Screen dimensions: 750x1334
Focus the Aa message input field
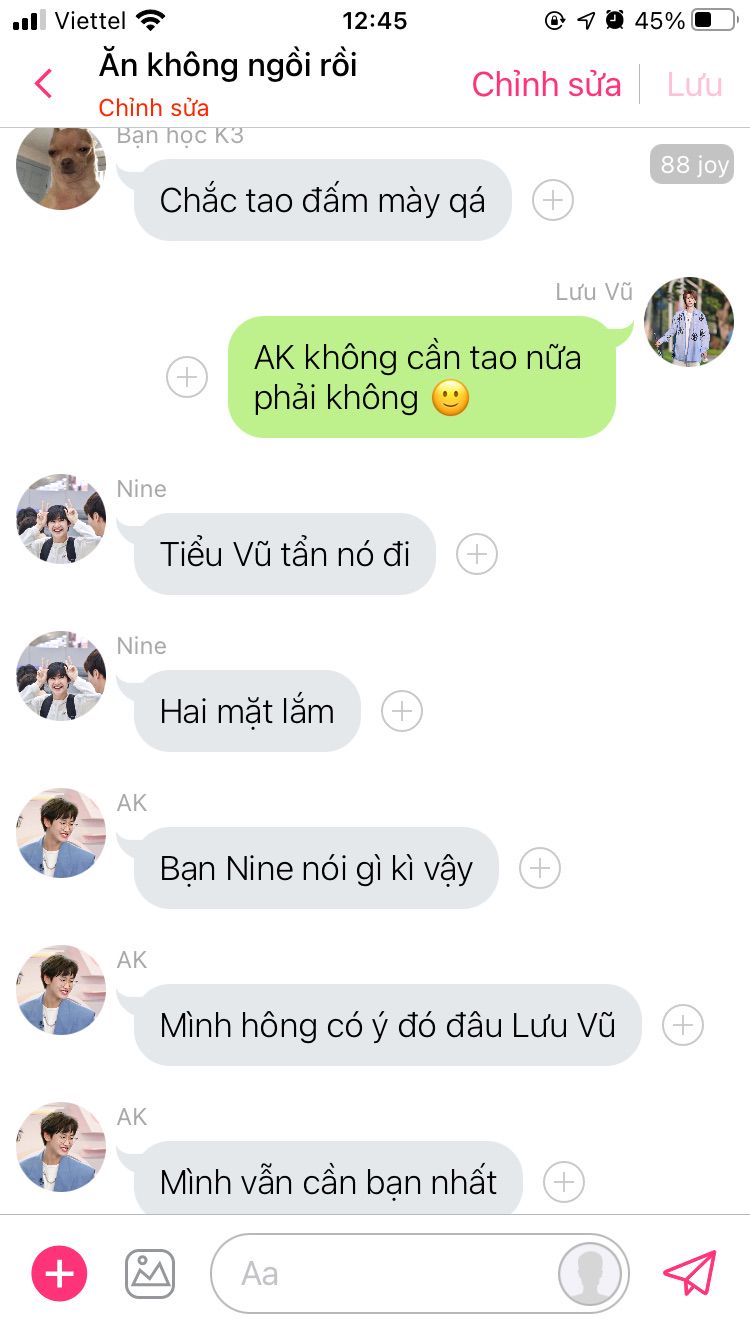click(380, 1274)
